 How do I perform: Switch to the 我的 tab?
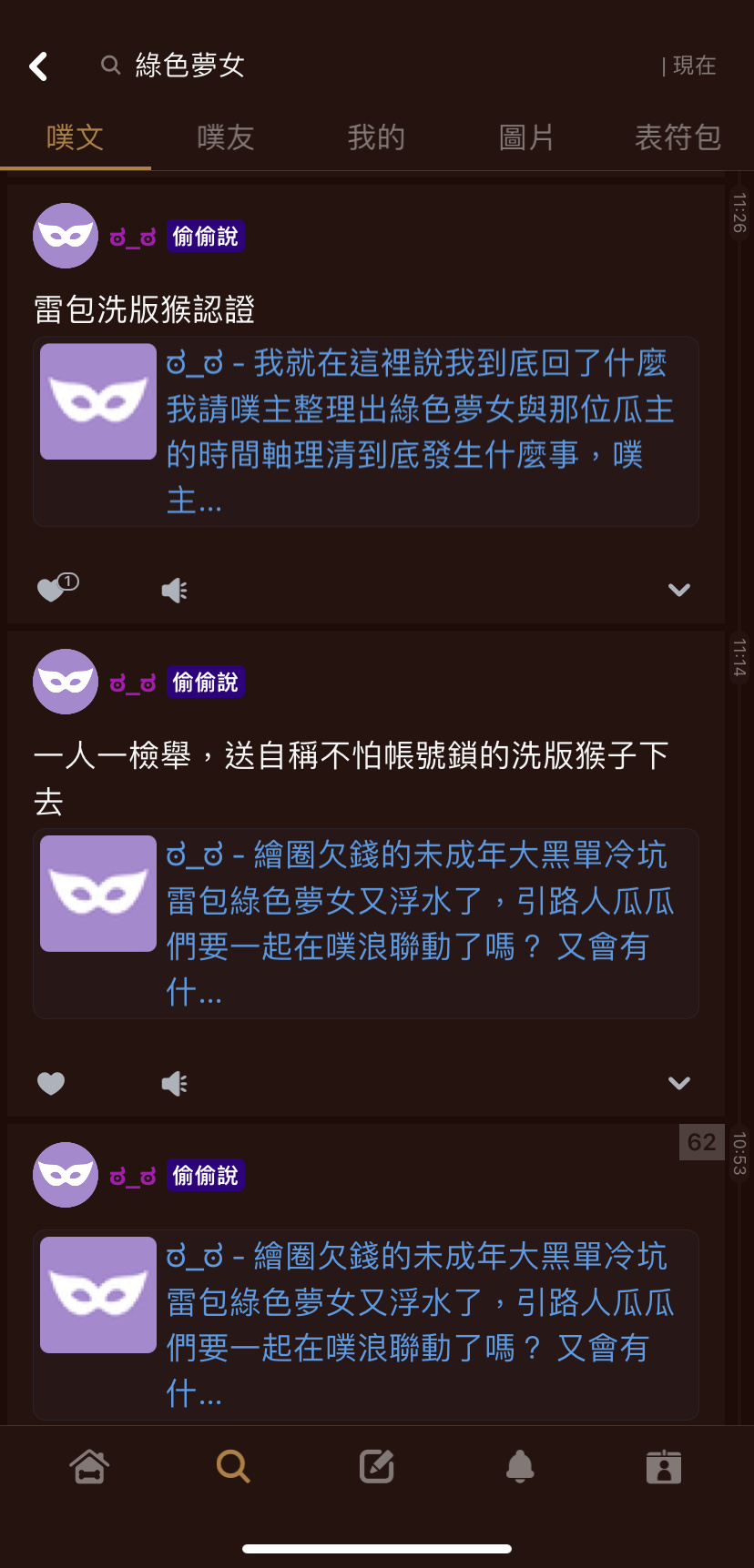tap(376, 137)
